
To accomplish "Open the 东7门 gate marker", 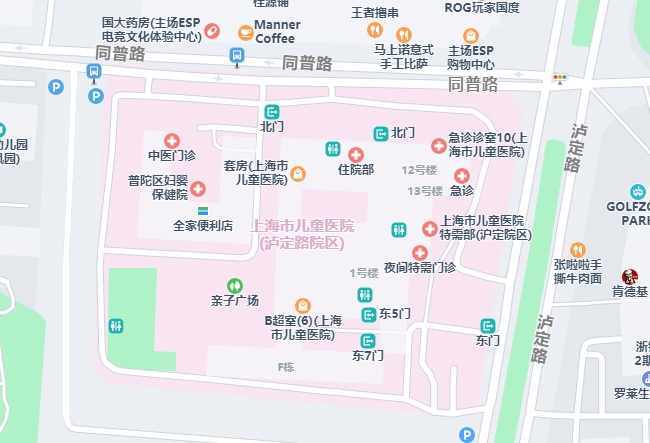I will (x=366, y=339).
